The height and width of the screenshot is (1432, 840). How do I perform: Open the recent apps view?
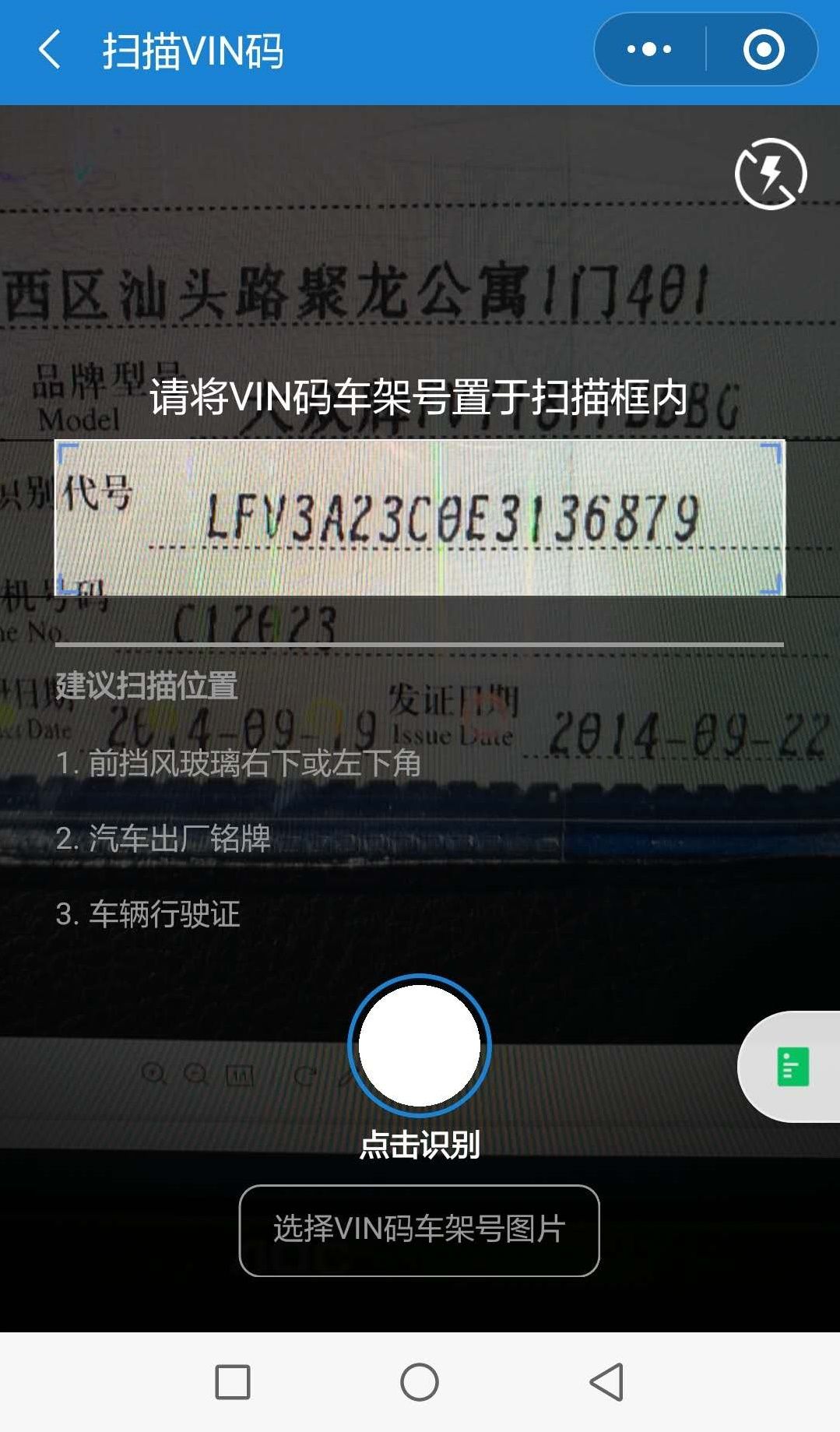coord(232,1382)
